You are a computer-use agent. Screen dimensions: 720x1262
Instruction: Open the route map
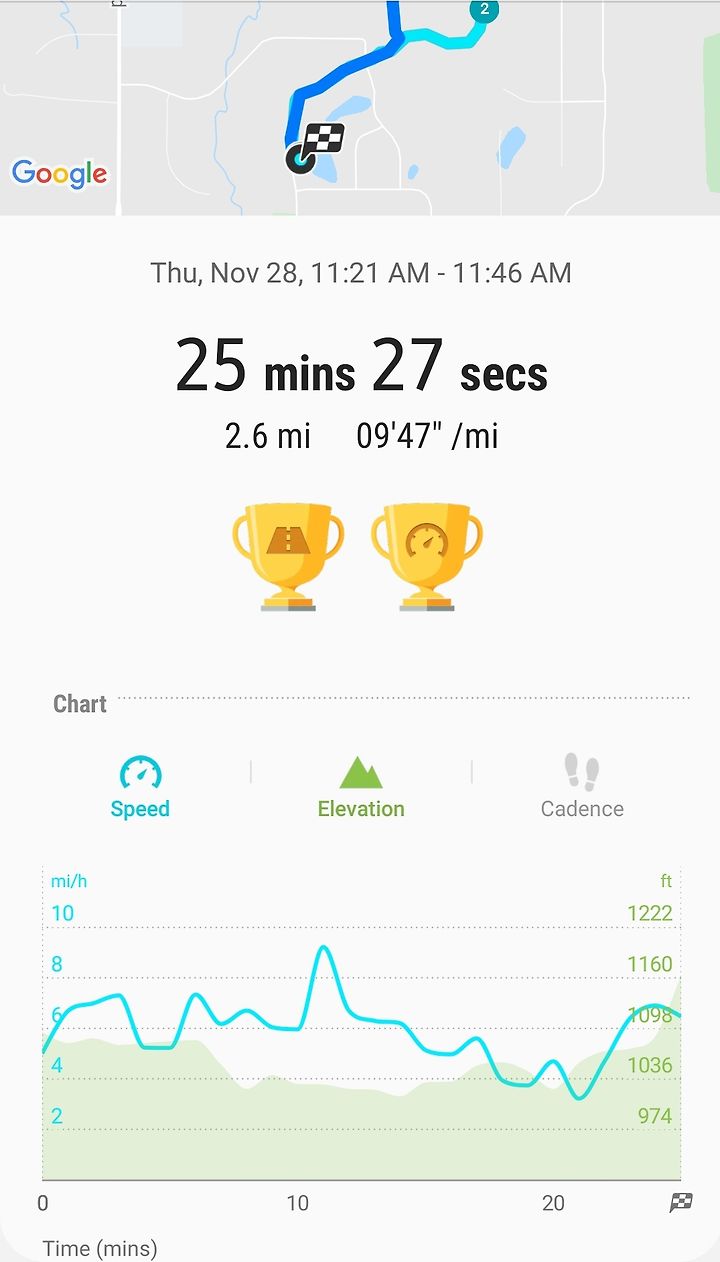pyautogui.click(x=360, y=108)
